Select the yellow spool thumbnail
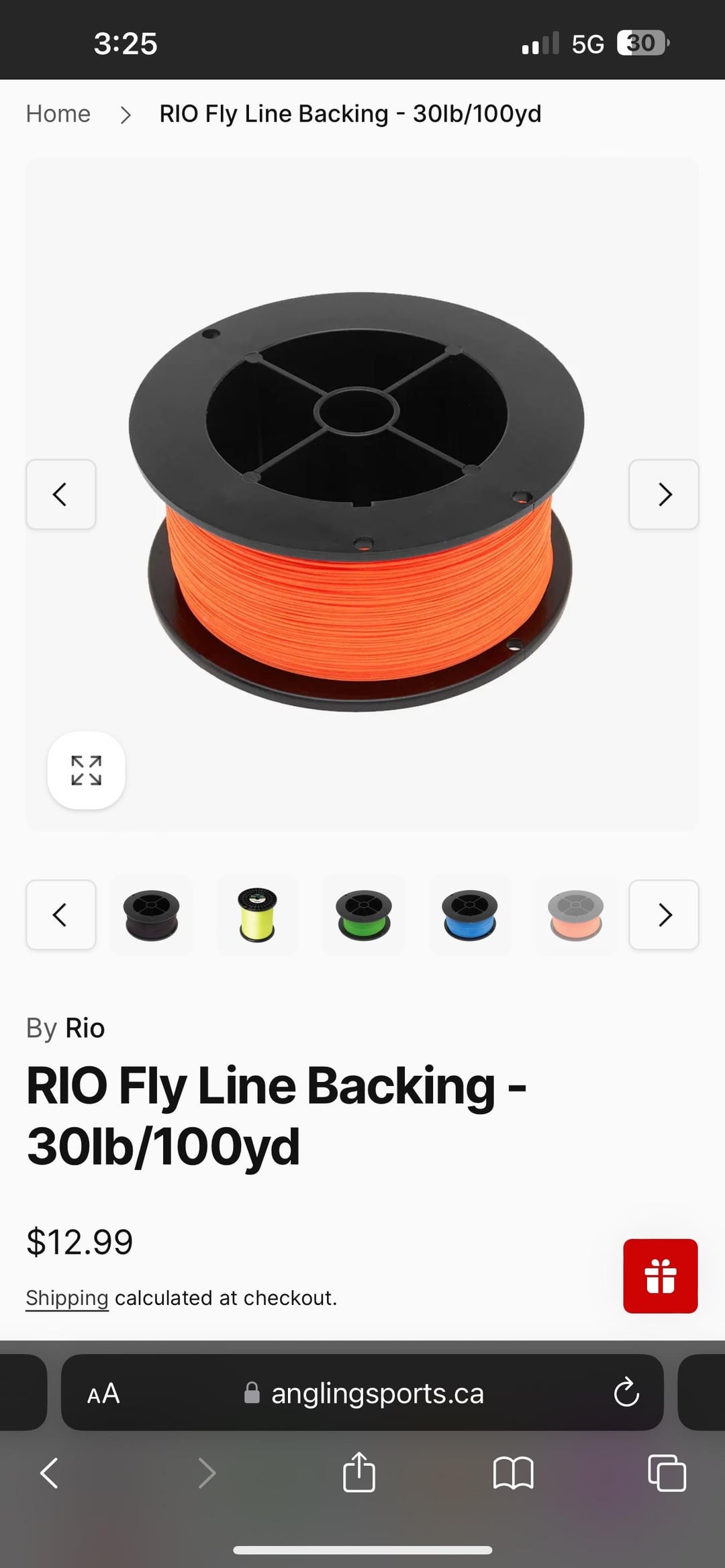Image resolution: width=725 pixels, height=1568 pixels. pos(257,915)
